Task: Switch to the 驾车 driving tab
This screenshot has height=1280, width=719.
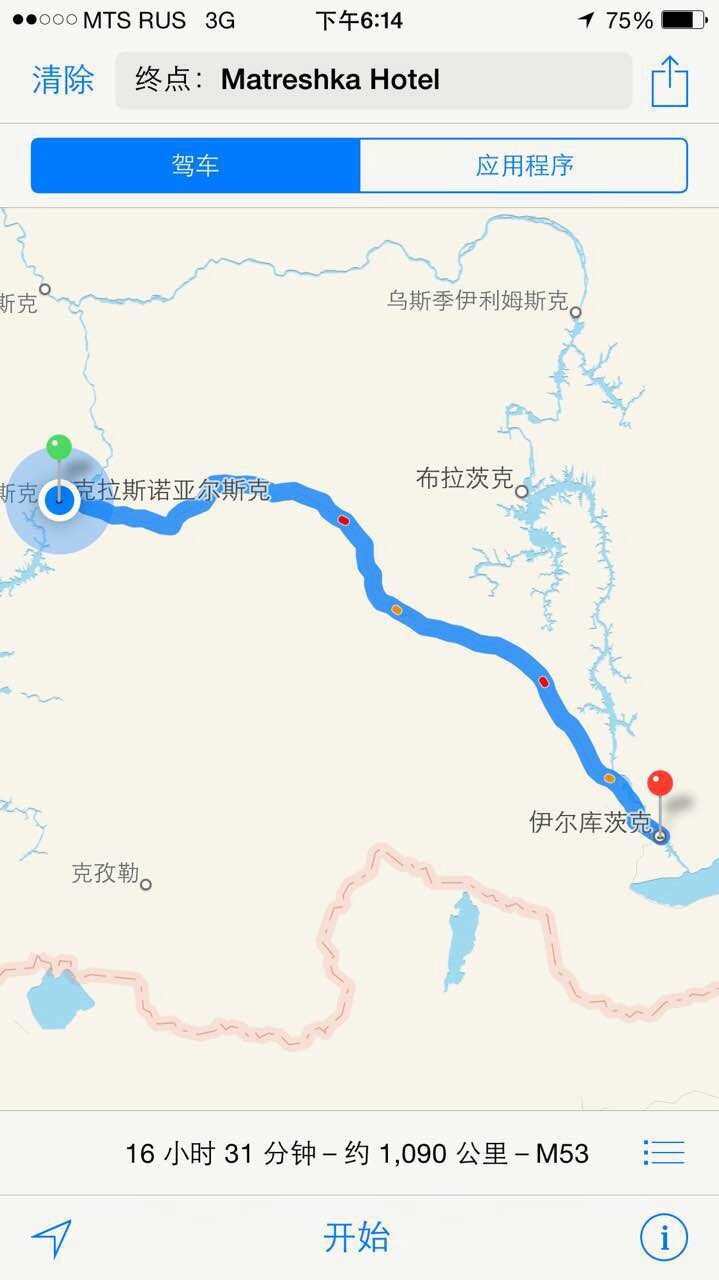Action: (195, 165)
